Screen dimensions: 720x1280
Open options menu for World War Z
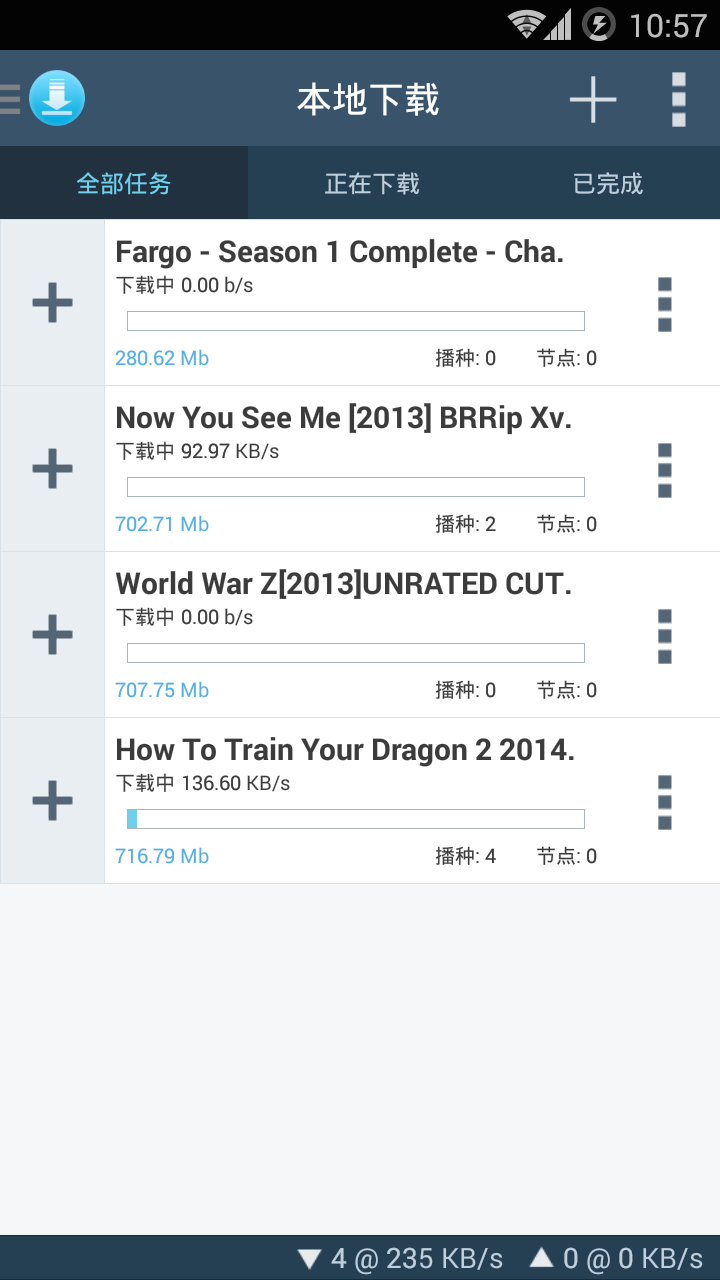[665, 636]
